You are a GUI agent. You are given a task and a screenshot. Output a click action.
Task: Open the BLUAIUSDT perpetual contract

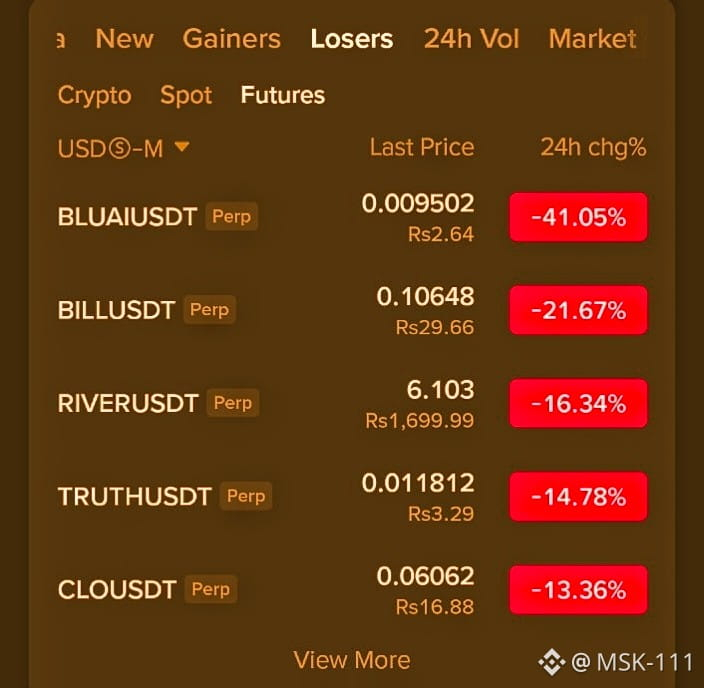352,217
